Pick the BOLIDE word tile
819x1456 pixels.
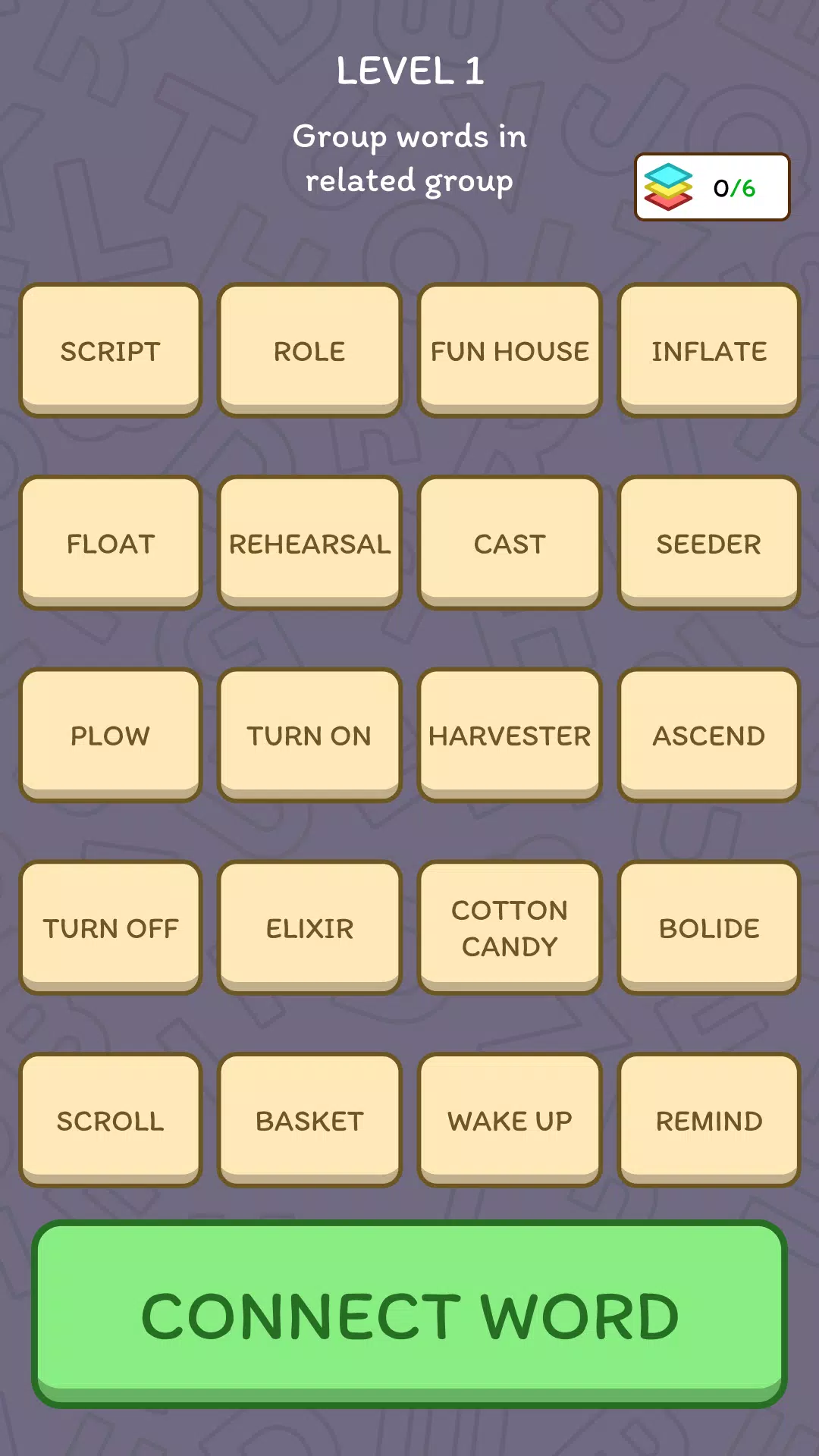pyautogui.click(x=709, y=927)
